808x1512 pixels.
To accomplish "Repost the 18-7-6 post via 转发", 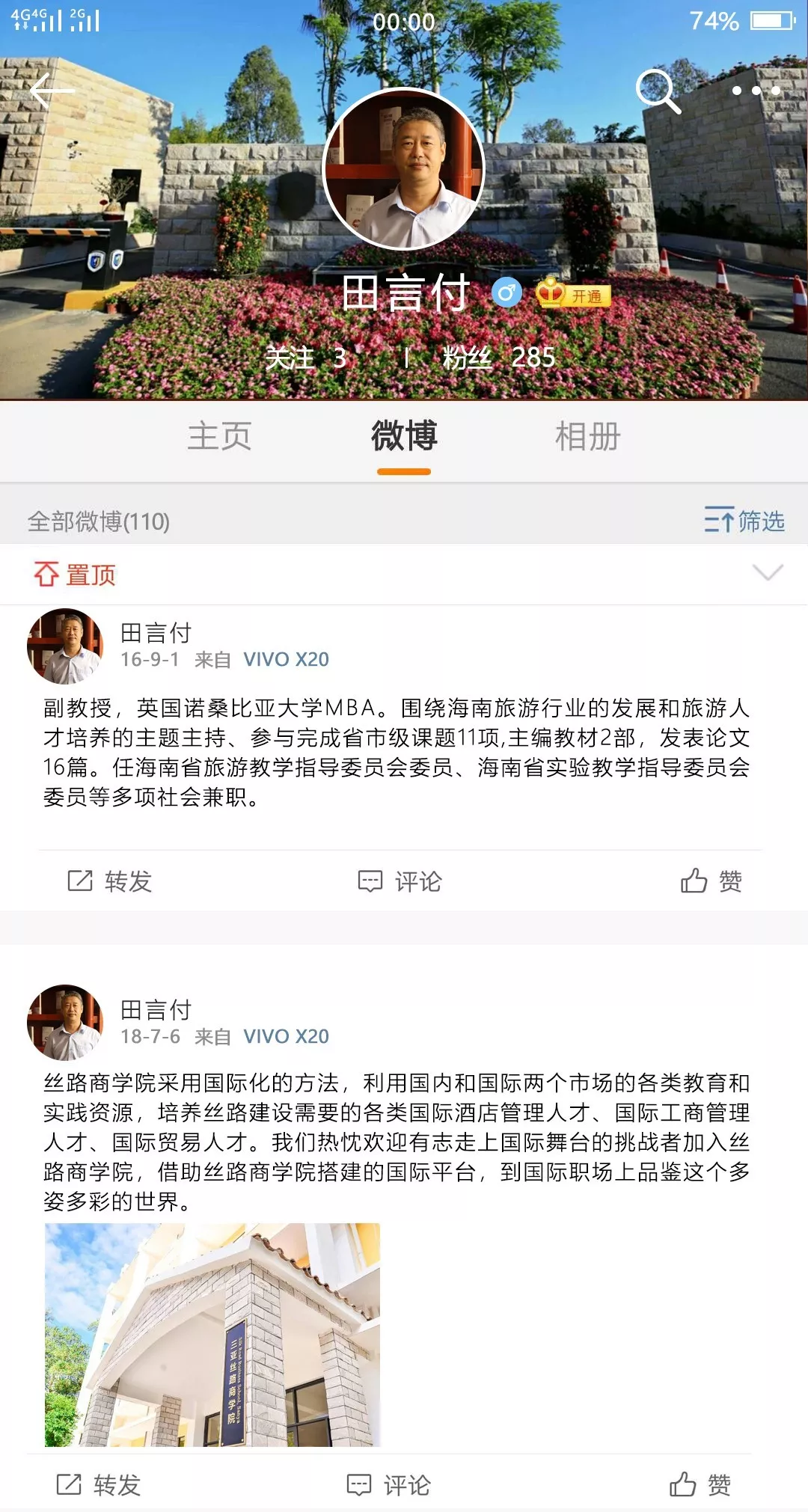I will click(99, 1484).
